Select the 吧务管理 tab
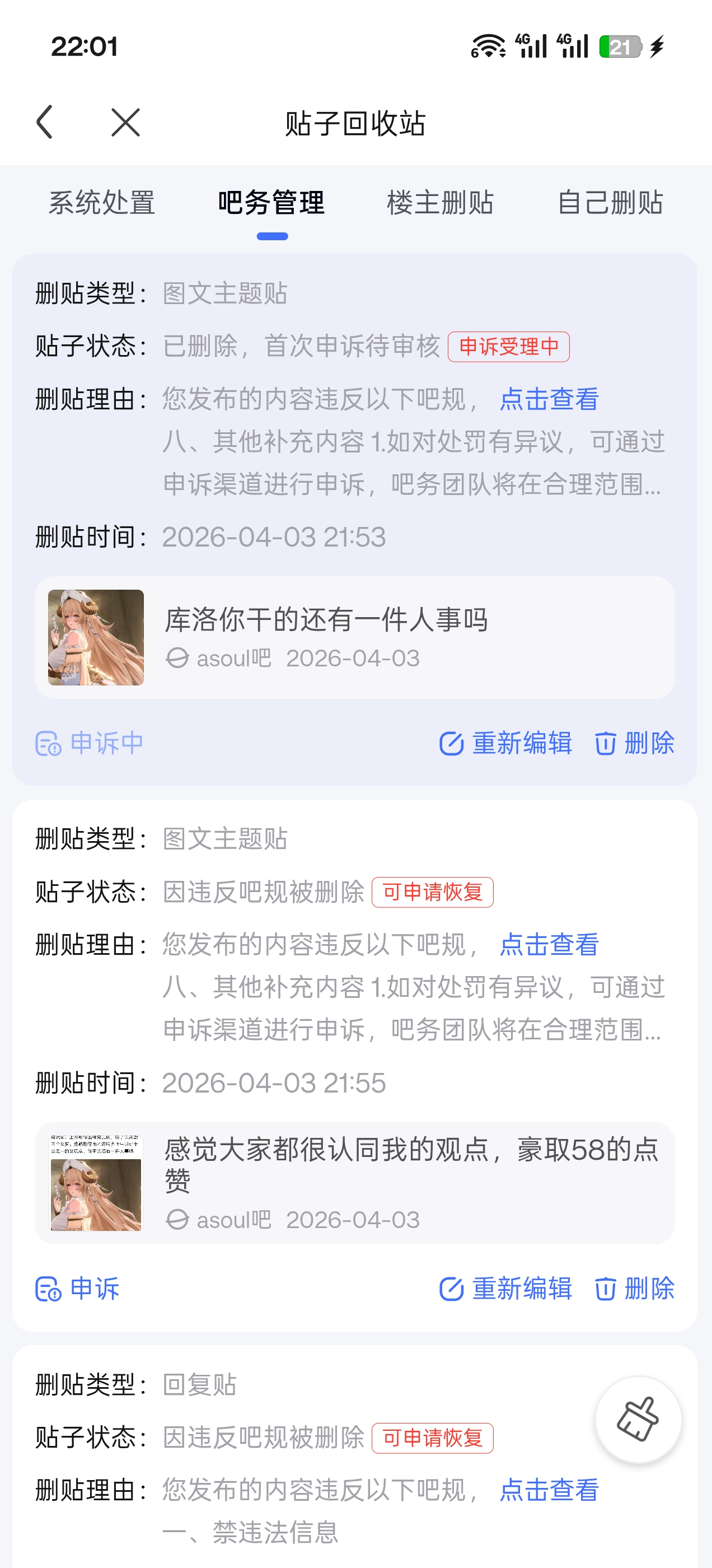Viewport: 712px width, 1568px height. click(271, 203)
